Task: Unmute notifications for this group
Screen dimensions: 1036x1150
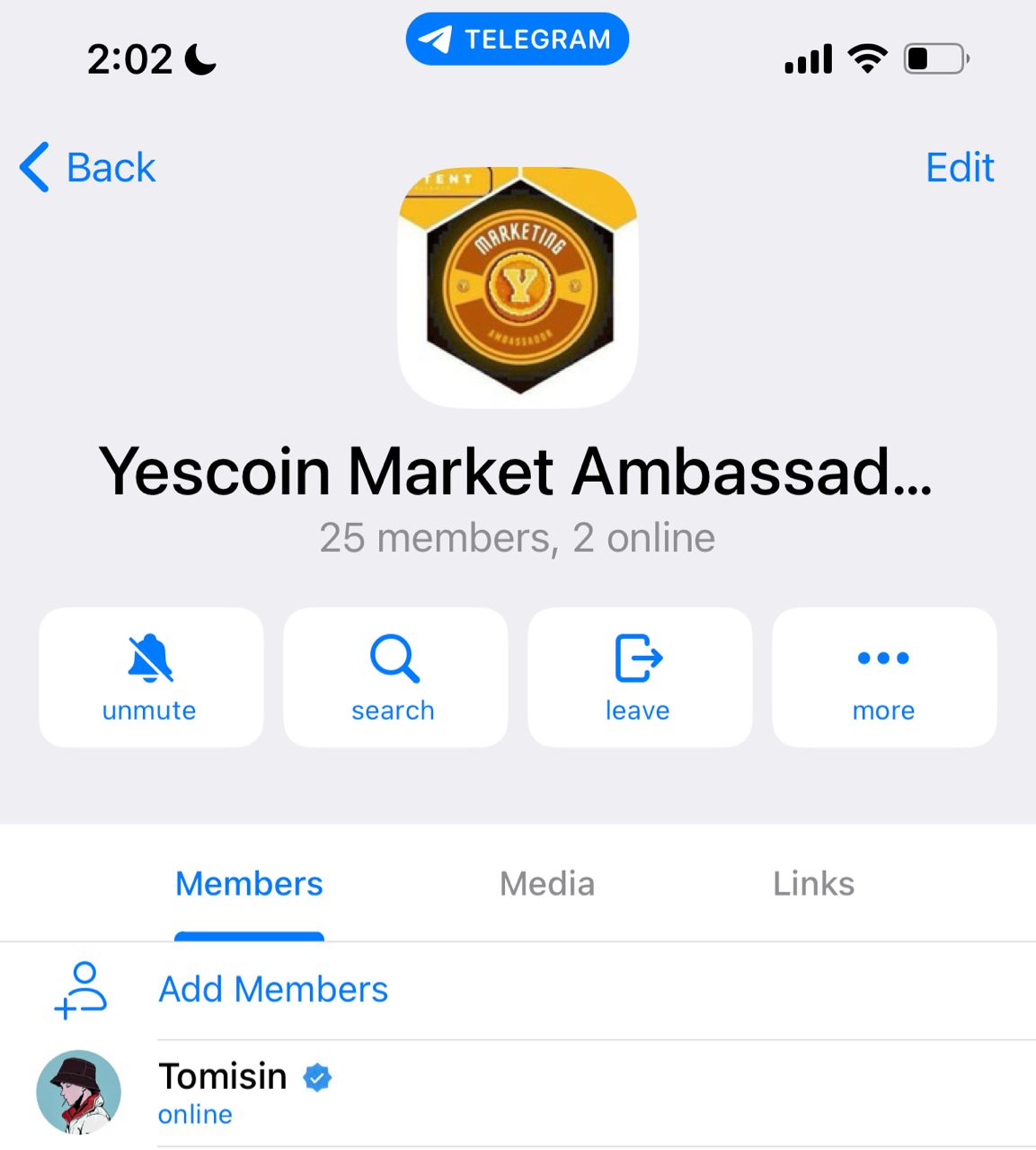Action: 150,677
